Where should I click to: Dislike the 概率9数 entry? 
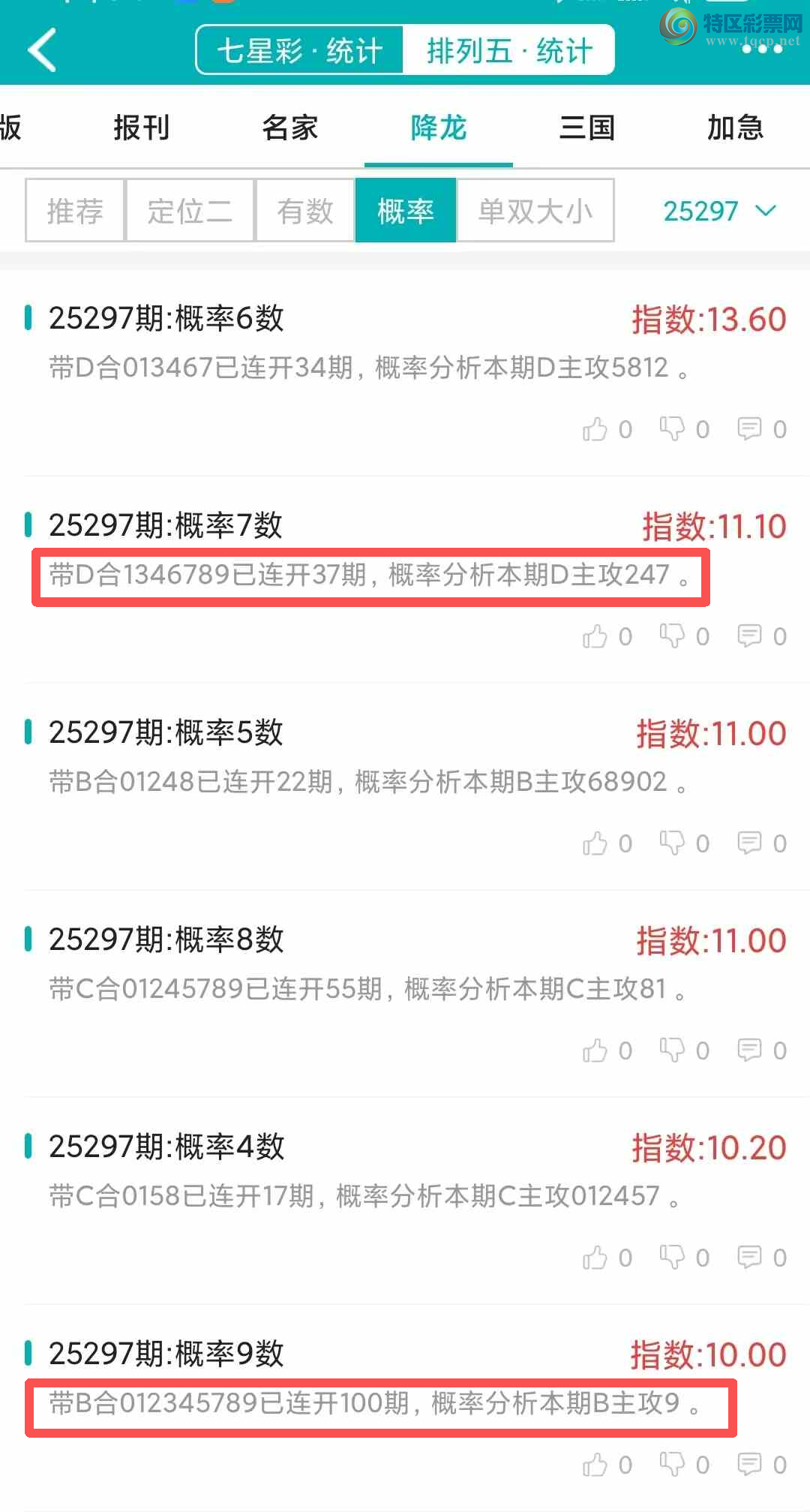pyautogui.click(x=672, y=1465)
